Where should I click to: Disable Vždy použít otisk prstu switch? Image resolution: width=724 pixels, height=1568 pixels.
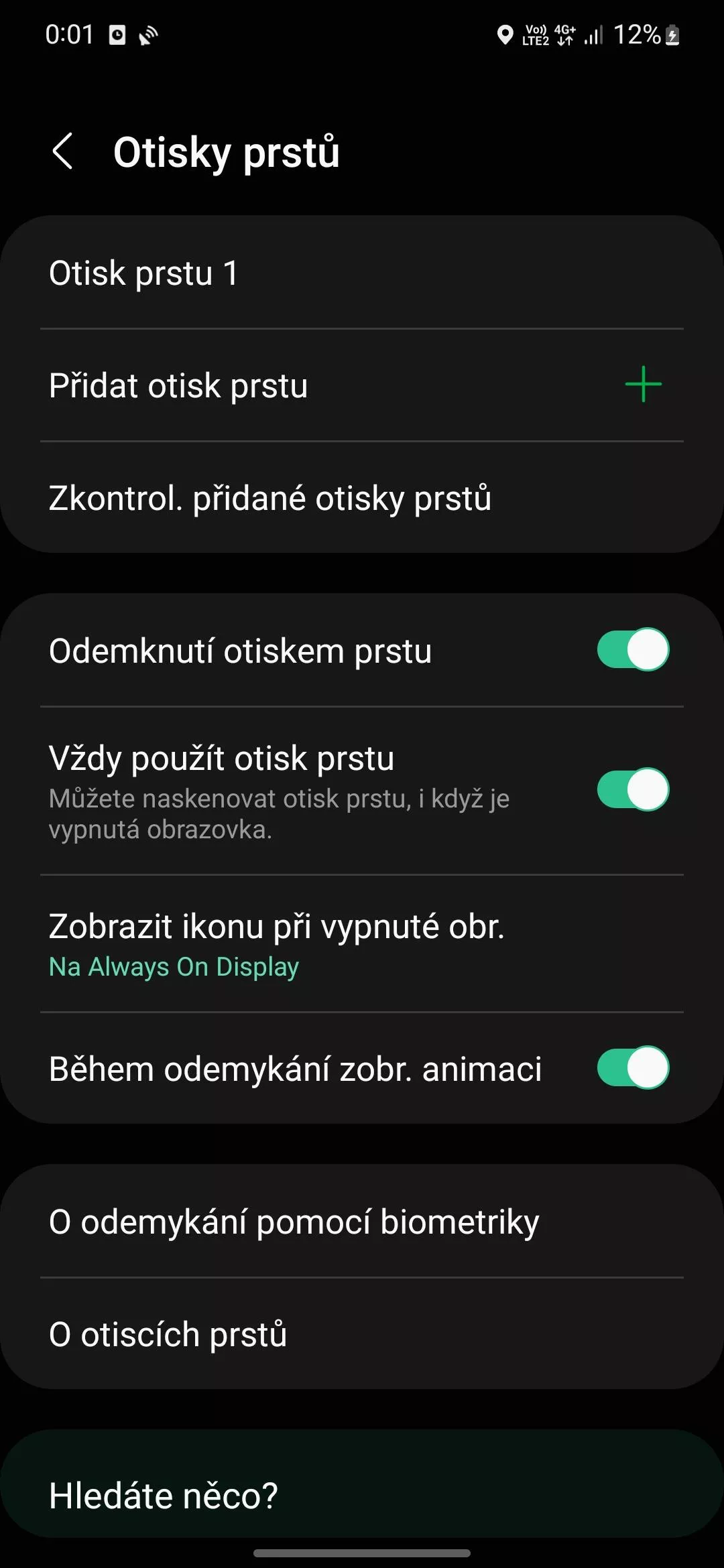pos(633,789)
